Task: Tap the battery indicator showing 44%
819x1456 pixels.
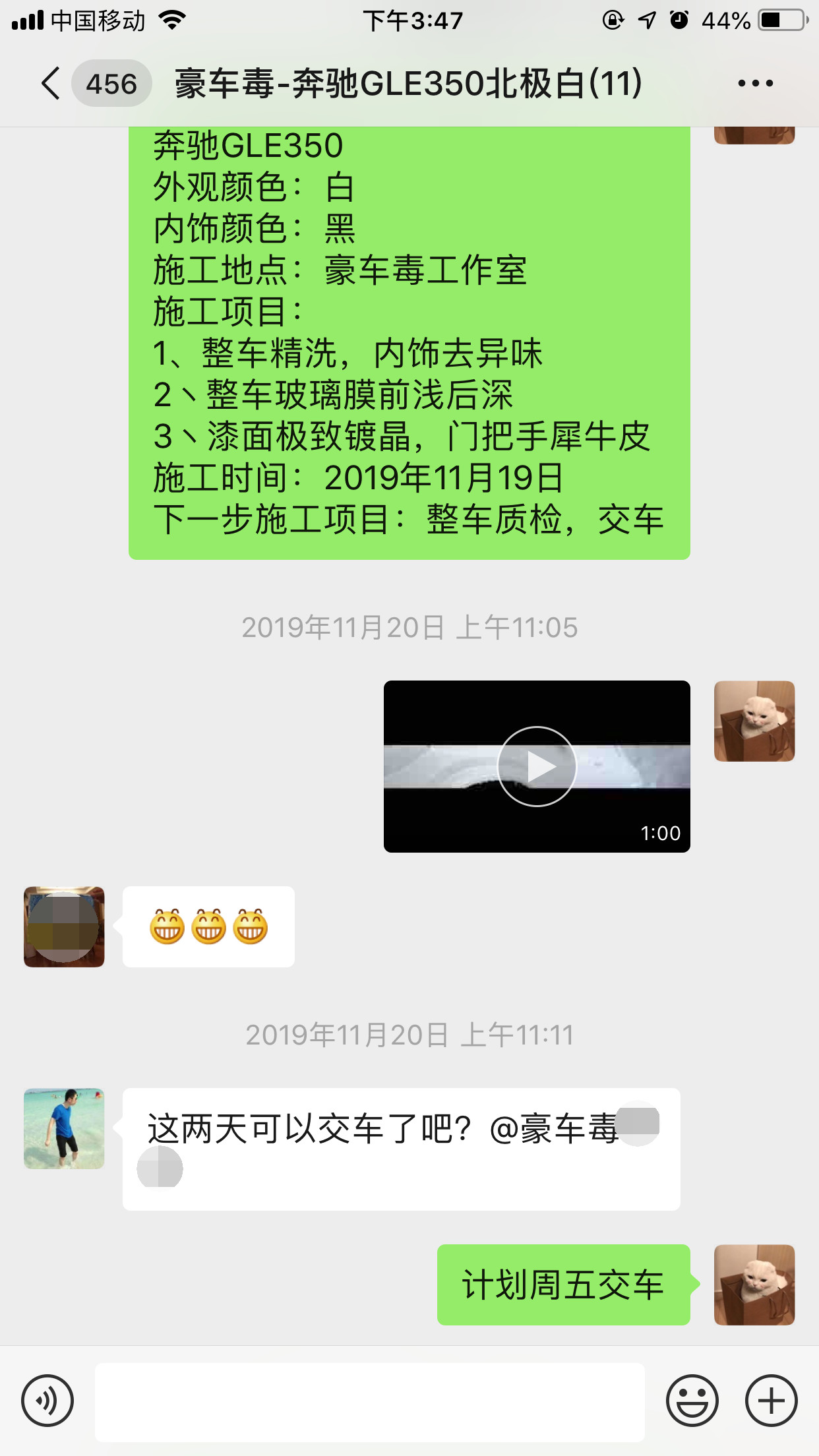Action: (778, 21)
